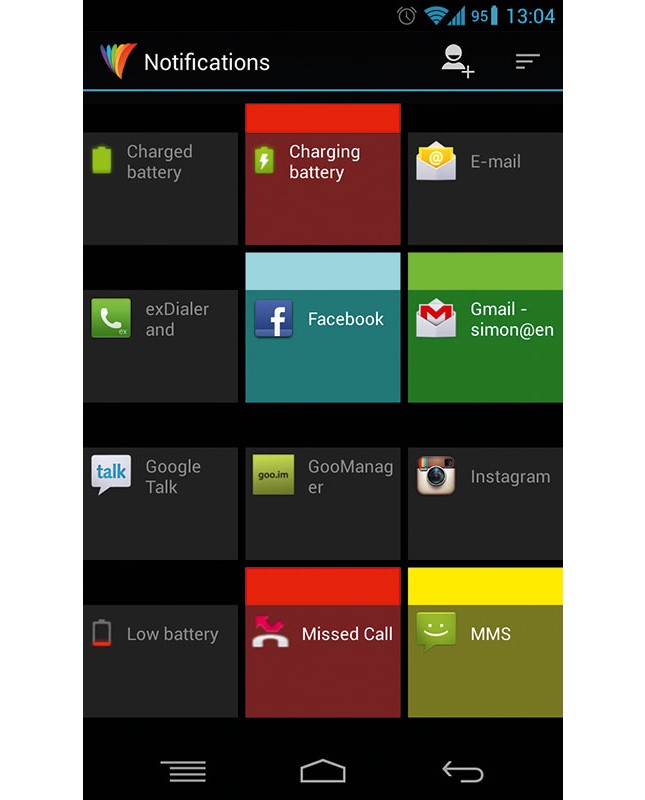645x800 pixels.
Task: Open the sort options icon
Action: 527,61
